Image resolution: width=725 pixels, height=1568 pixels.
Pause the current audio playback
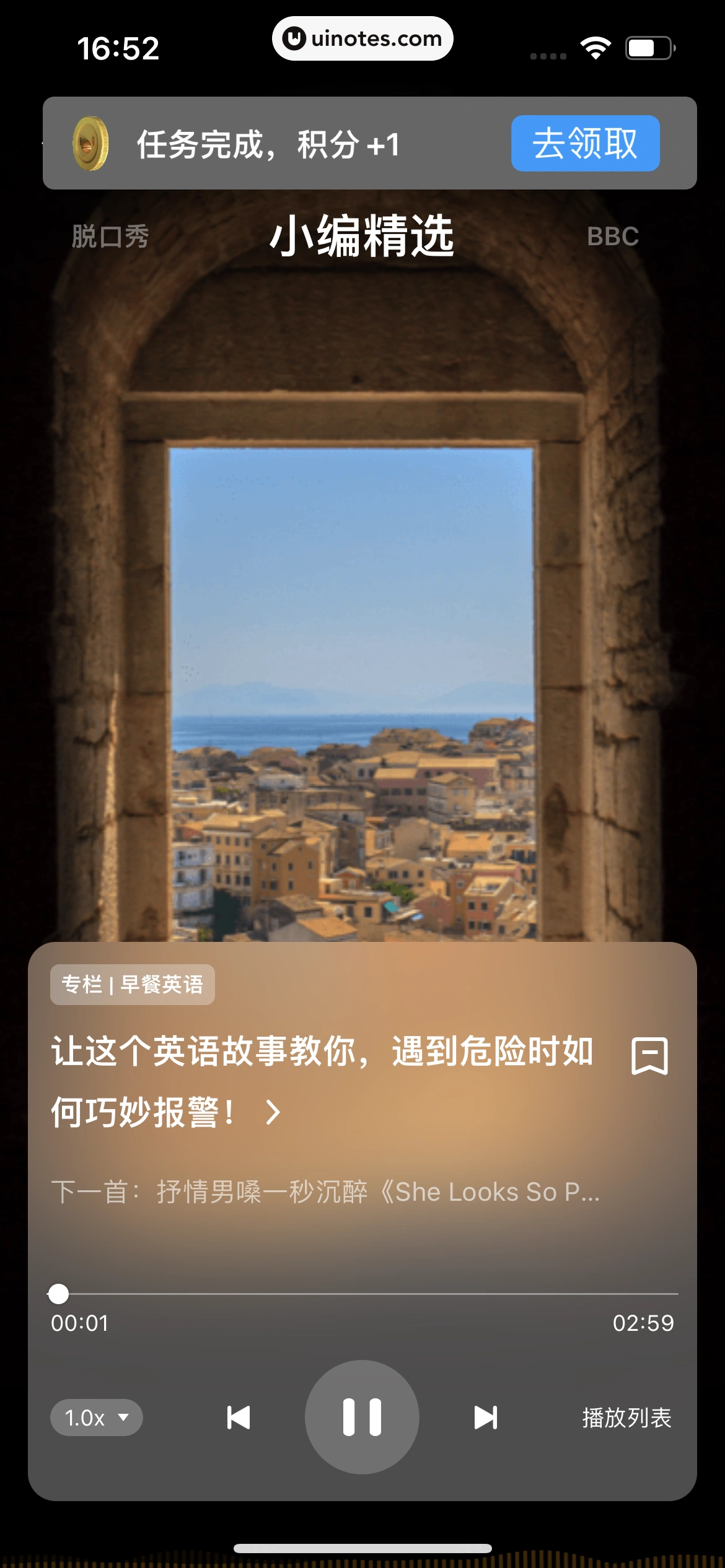pyautogui.click(x=362, y=1418)
